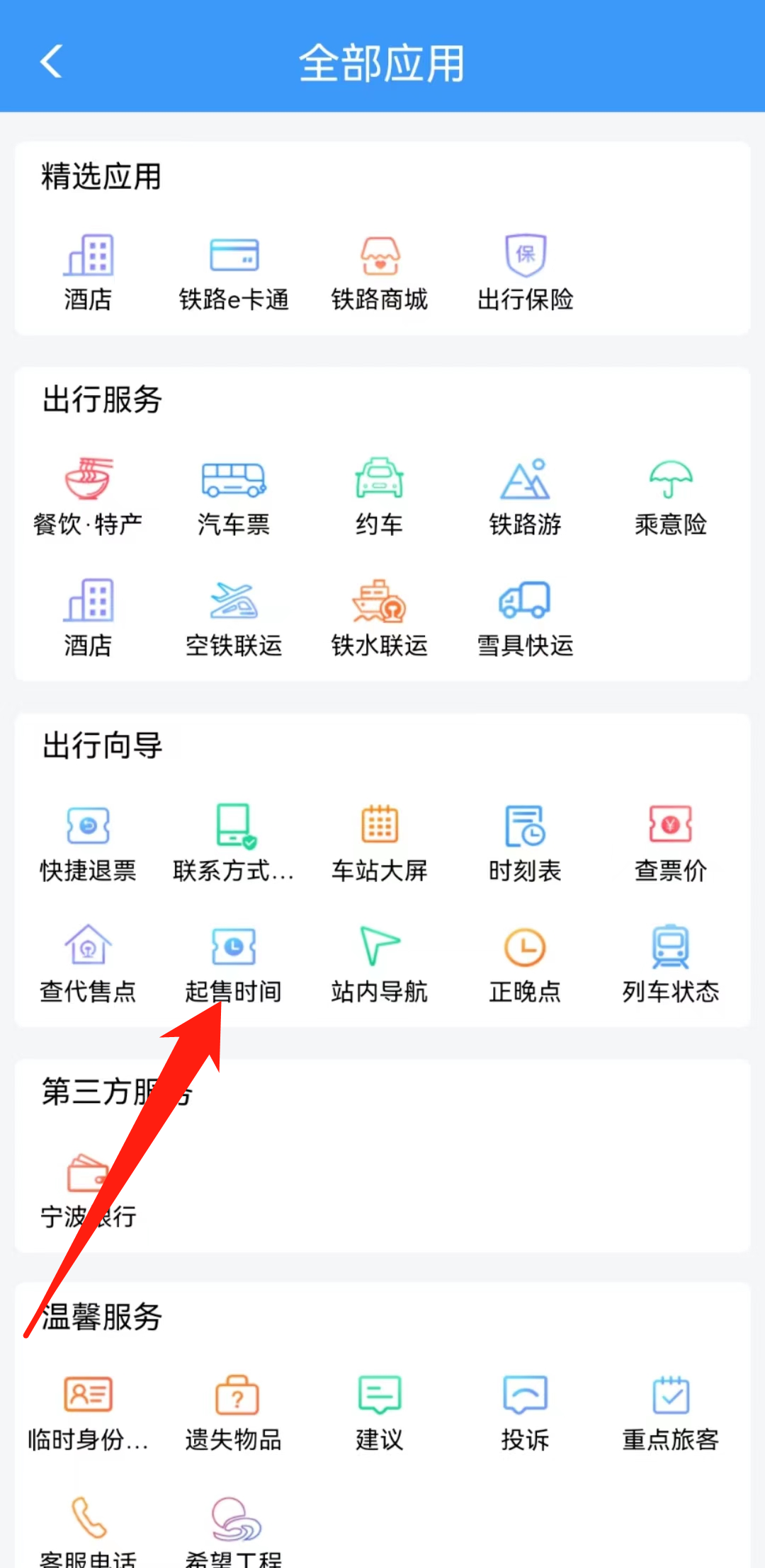View 车站大屏 station board
The height and width of the screenshot is (1568, 765).
point(380,842)
